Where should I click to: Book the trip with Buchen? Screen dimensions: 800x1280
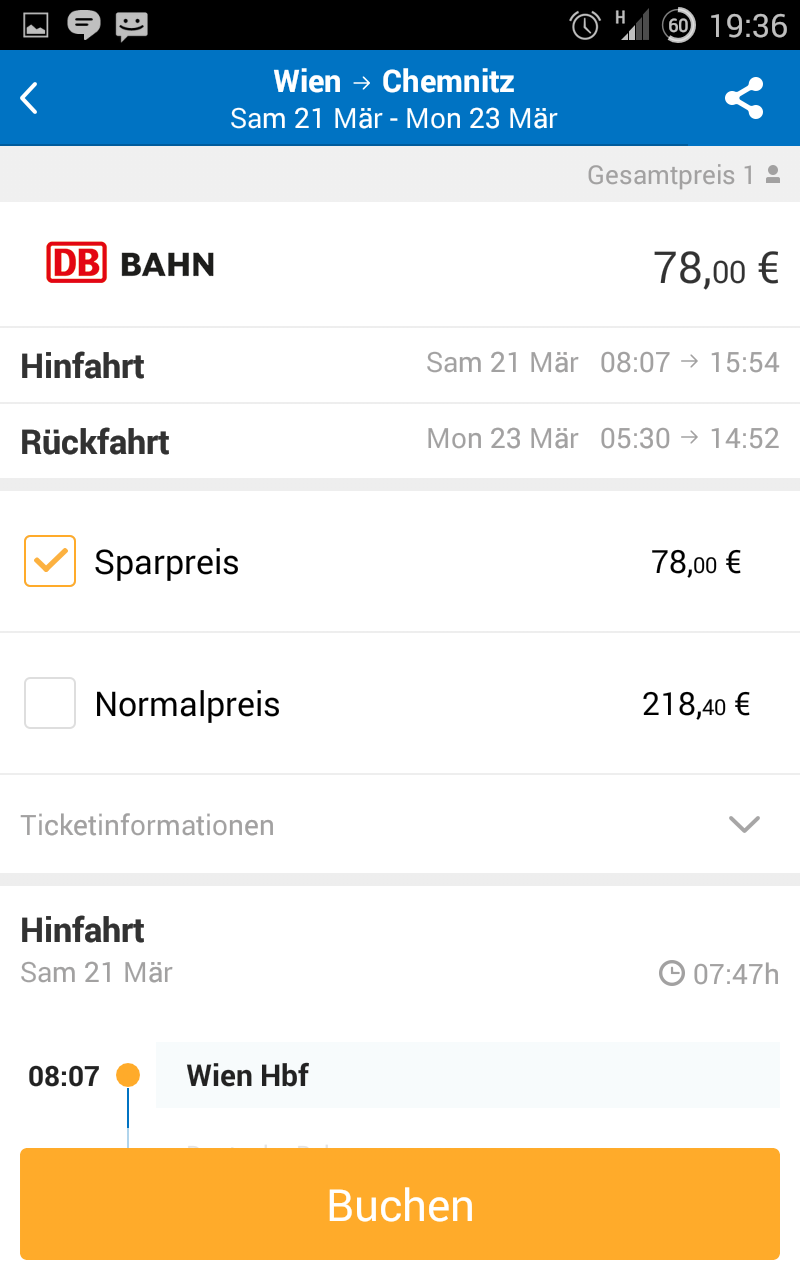(400, 1204)
